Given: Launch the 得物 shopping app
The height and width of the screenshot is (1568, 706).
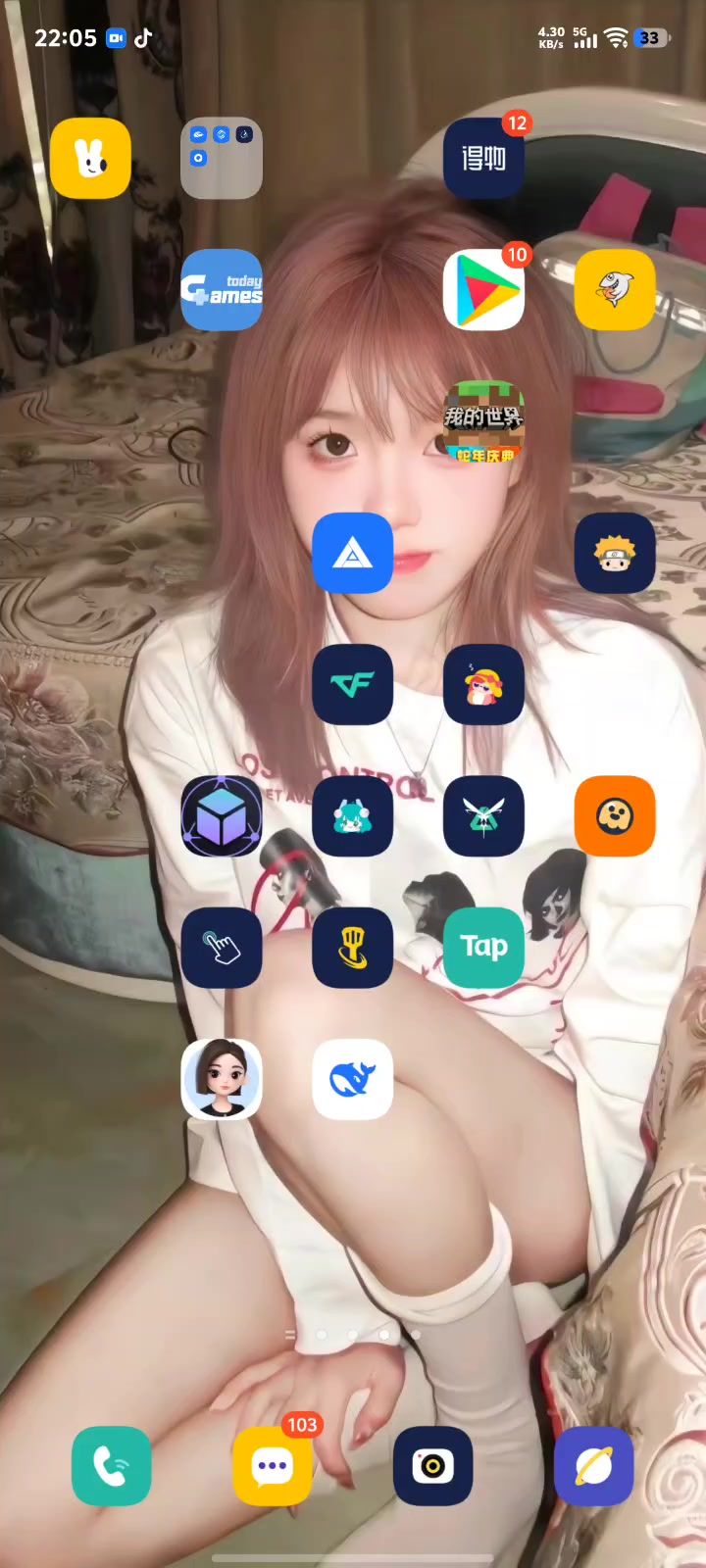Looking at the screenshot, I should (483, 159).
